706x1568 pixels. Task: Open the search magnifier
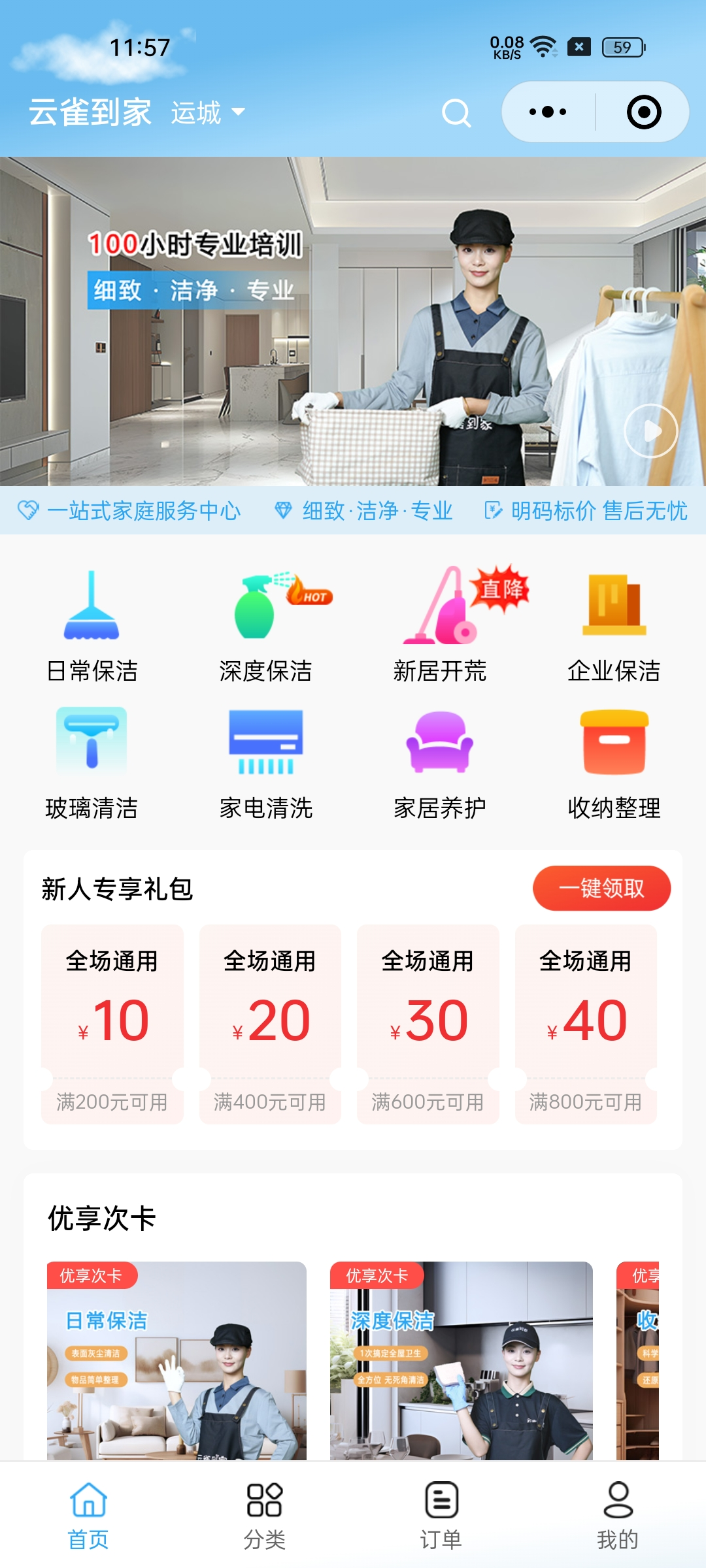click(x=458, y=112)
